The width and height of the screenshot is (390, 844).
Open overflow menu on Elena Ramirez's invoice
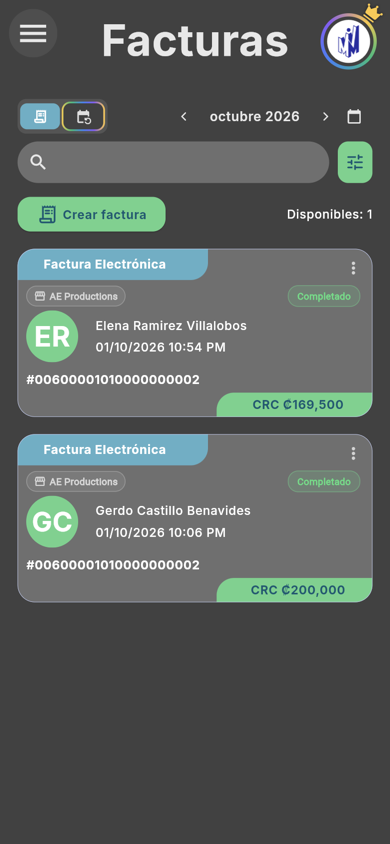[x=353, y=268]
